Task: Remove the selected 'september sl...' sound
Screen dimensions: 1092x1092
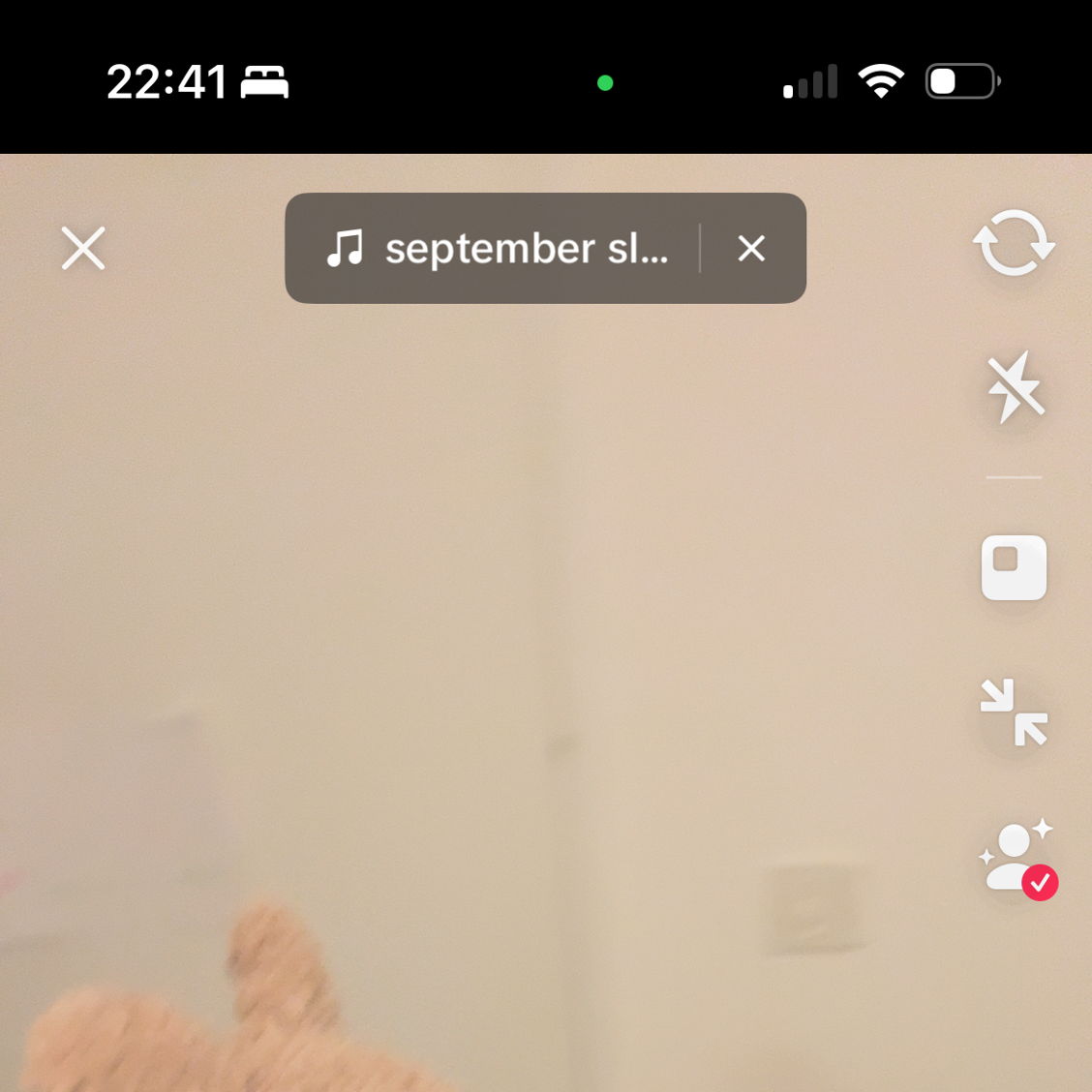Action: [x=751, y=249]
